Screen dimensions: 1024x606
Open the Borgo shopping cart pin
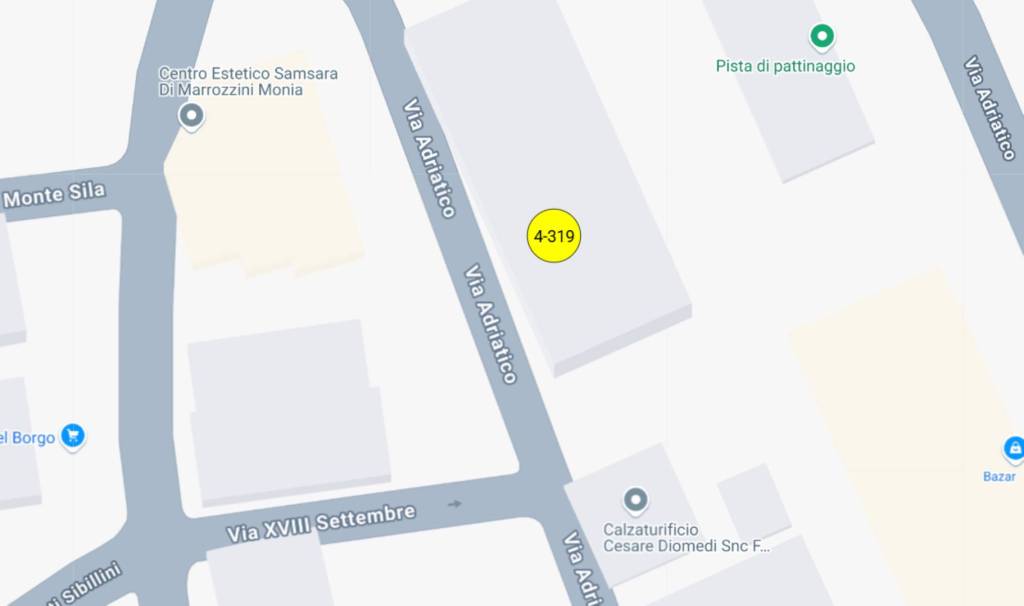pos(72,435)
